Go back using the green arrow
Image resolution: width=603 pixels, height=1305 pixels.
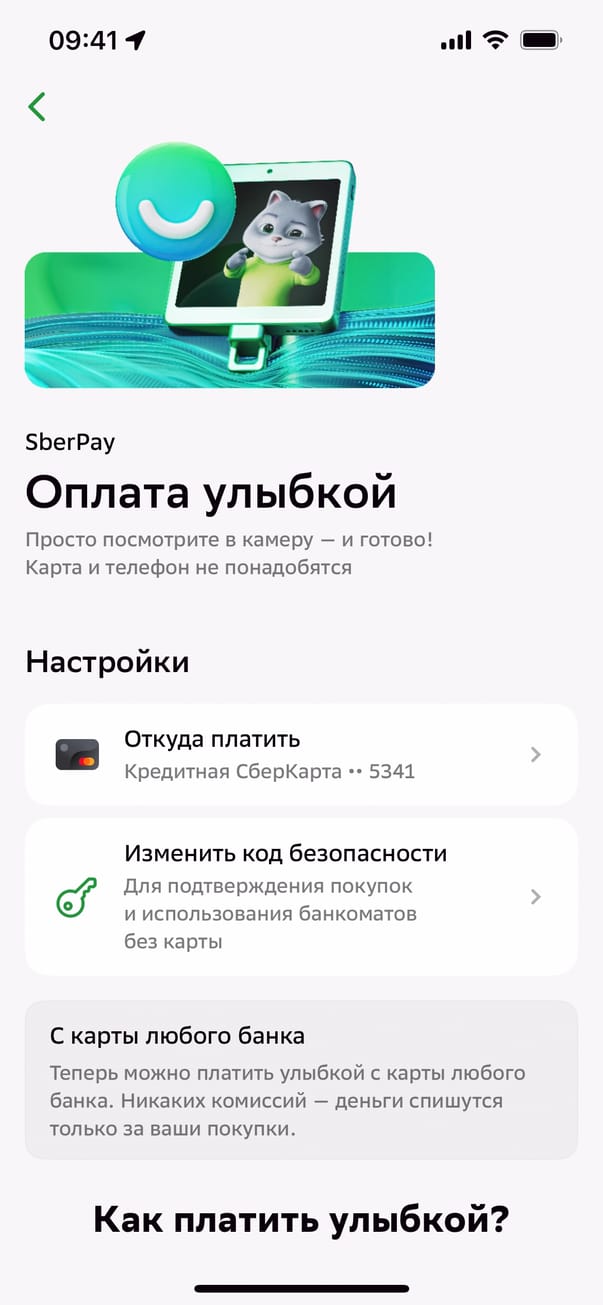pyautogui.click(x=37, y=107)
